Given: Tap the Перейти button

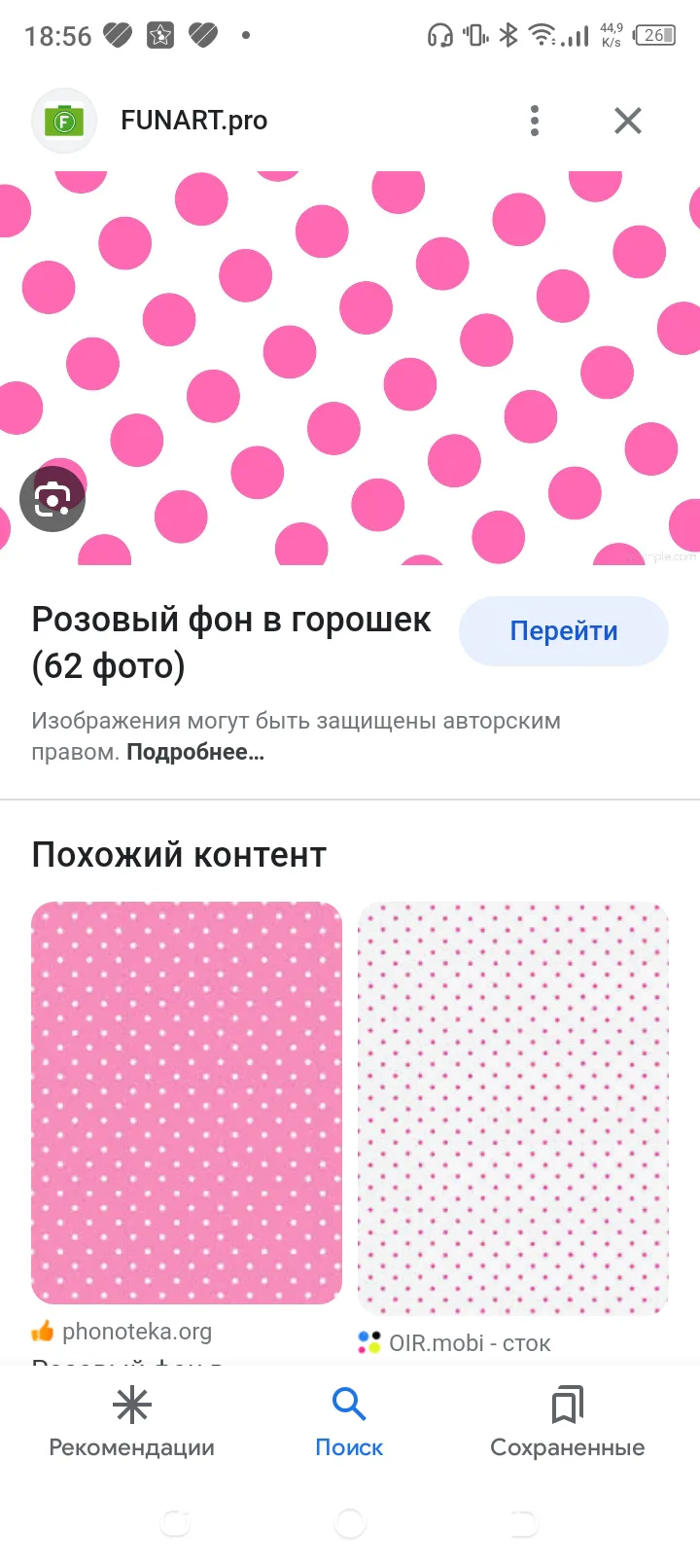Looking at the screenshot, I should click(563, 631).
